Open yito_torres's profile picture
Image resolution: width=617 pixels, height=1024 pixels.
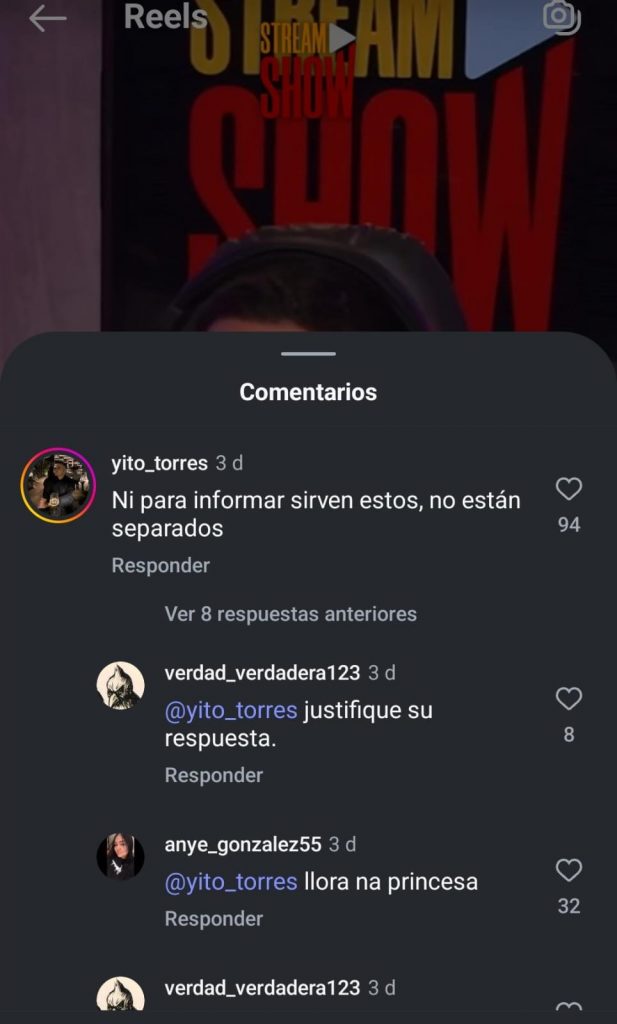coord(57,485)
